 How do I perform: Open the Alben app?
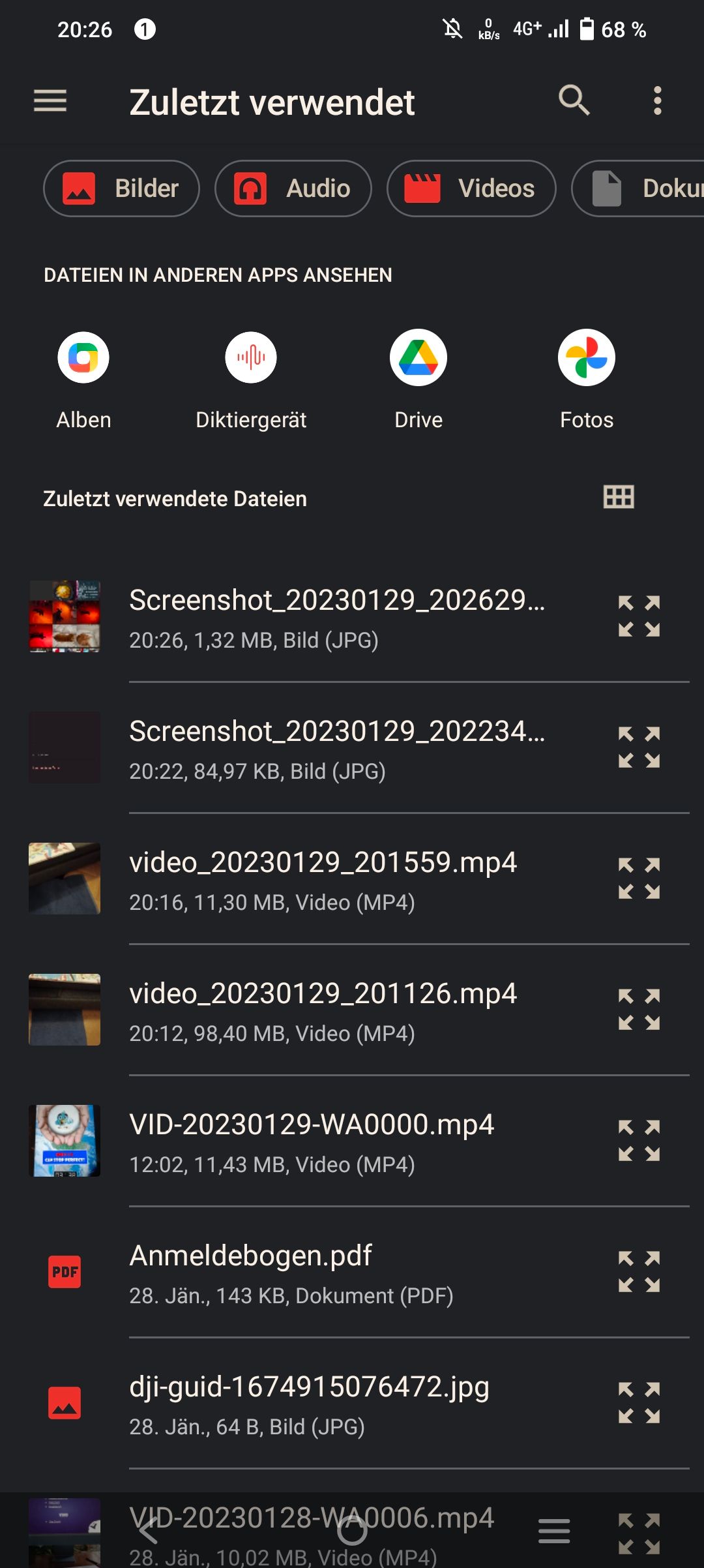coord(83,358)
